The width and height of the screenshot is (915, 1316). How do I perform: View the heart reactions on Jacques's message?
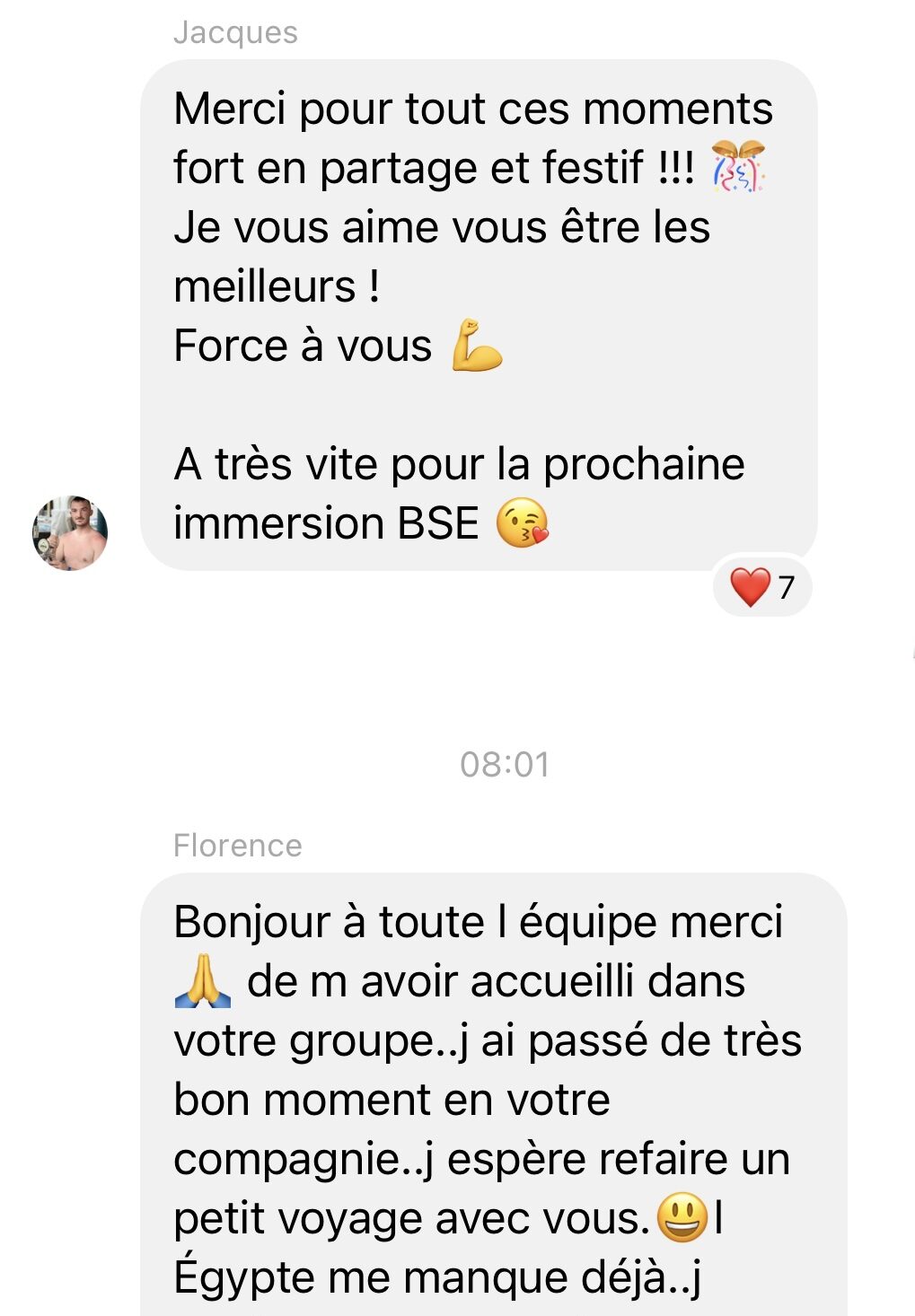click(x=761, y=587)
